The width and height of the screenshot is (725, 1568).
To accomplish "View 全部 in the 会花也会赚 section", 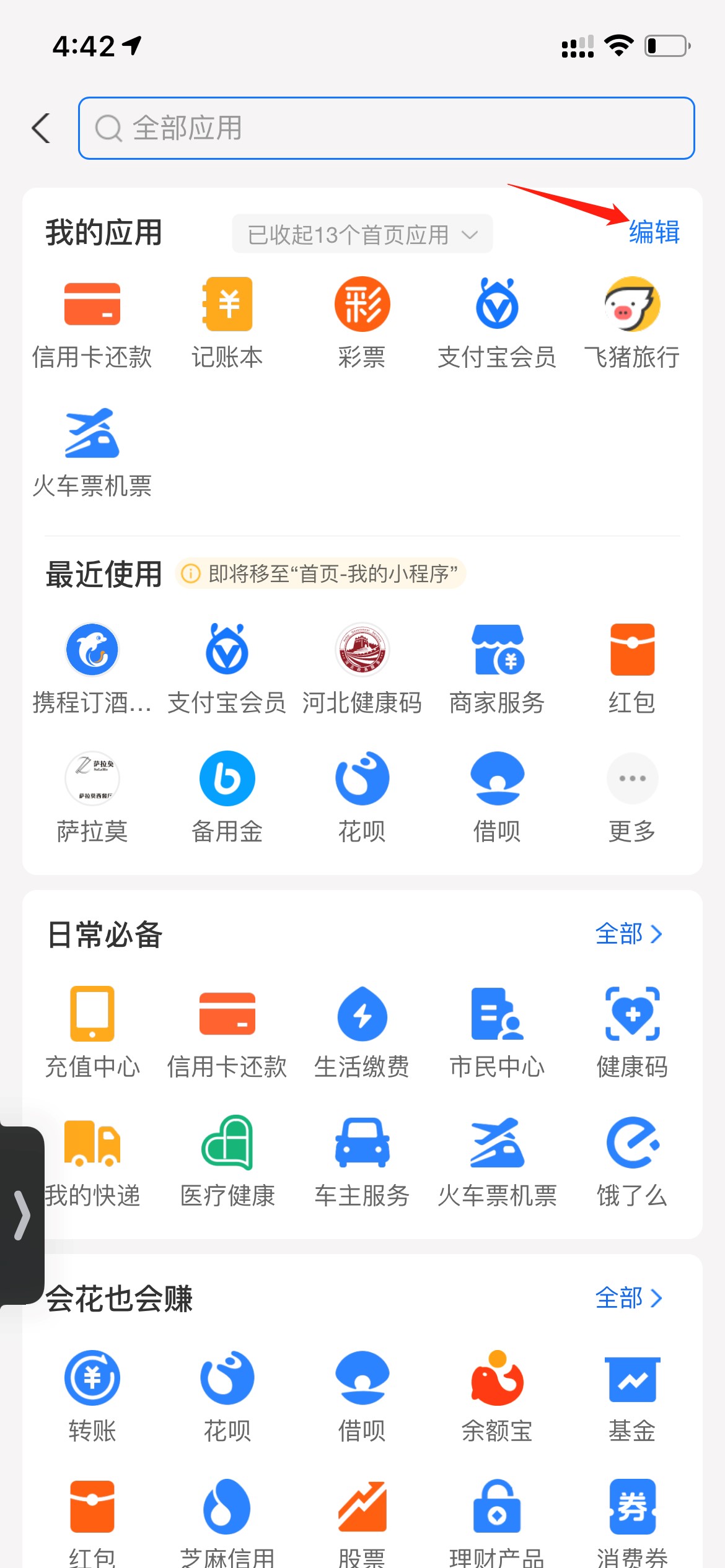I will coord(629,1298).
